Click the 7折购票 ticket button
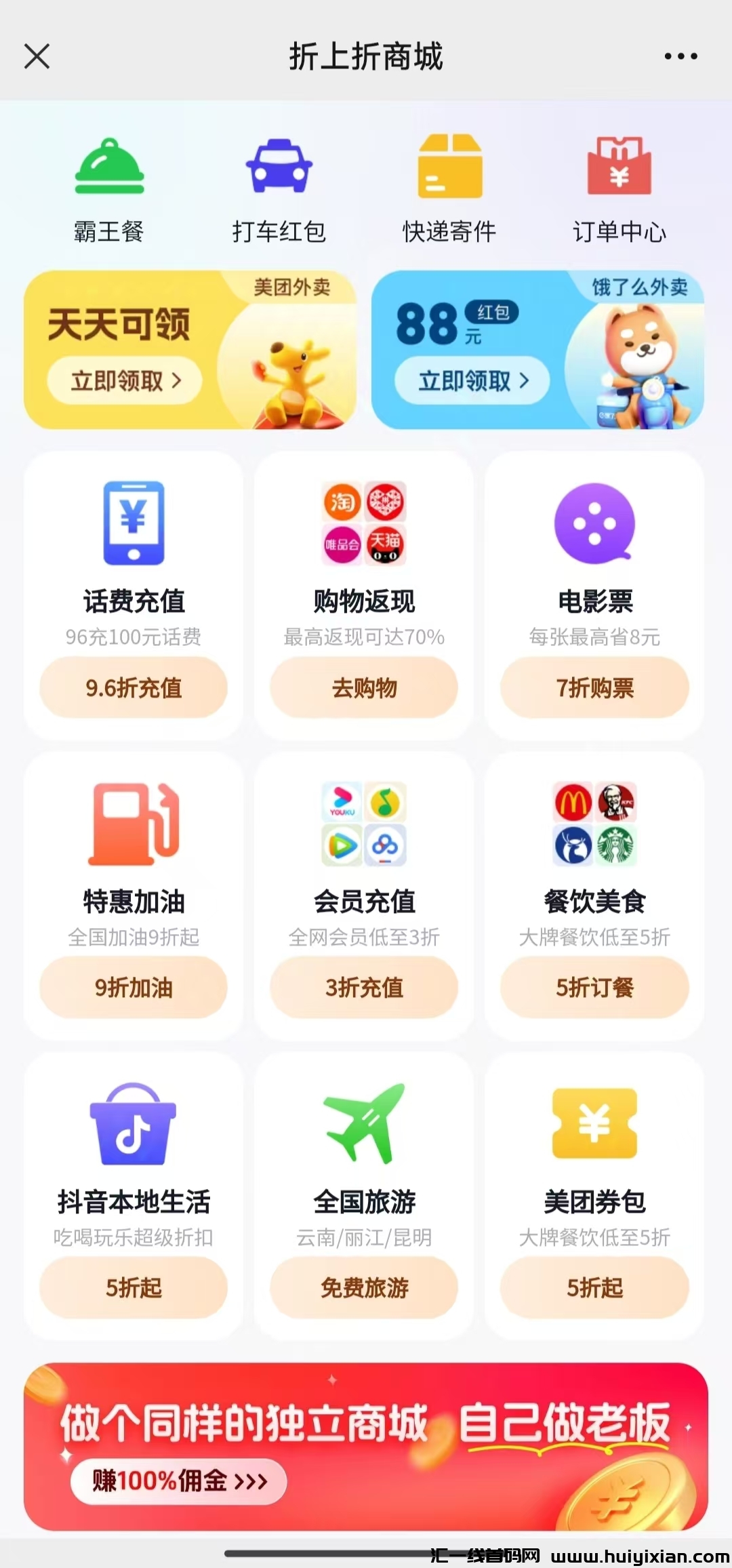This screenshot has height=1568, width=732. pos(594,688)
